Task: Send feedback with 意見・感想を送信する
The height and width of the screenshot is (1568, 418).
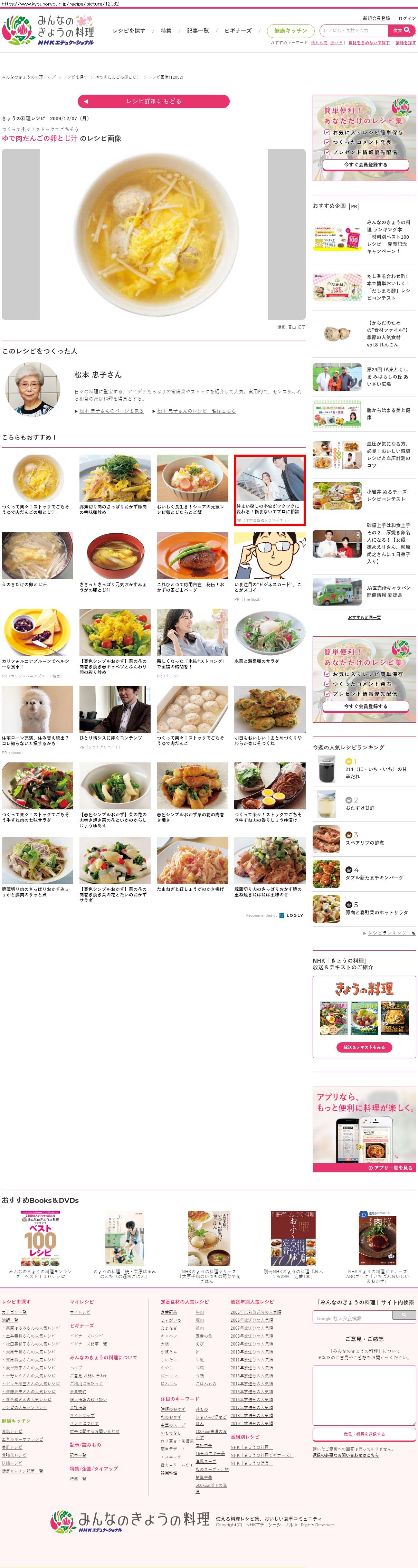Action: (x=364, y=1434)
